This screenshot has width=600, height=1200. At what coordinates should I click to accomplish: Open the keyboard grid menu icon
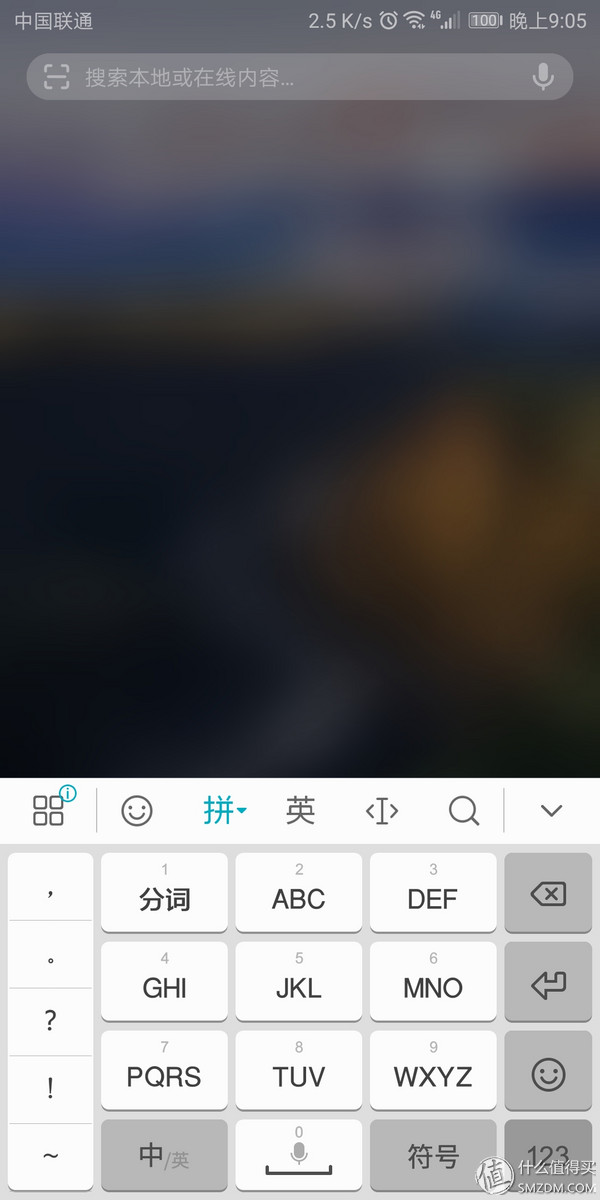(x=49, y=810)
